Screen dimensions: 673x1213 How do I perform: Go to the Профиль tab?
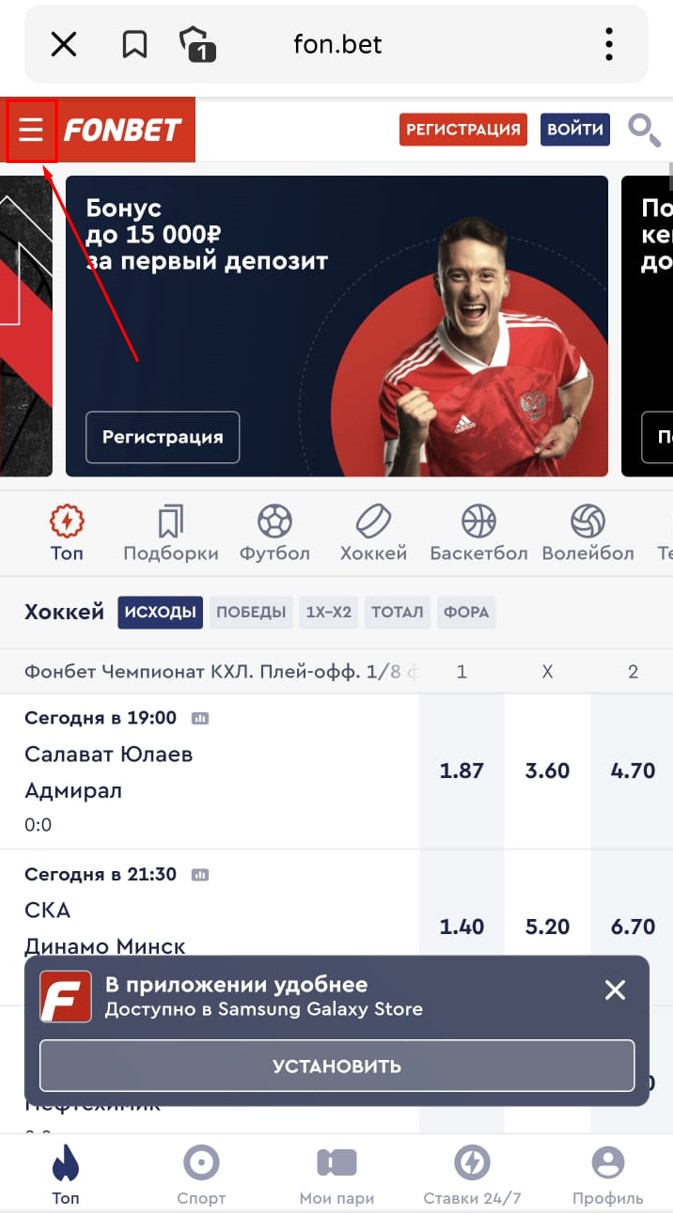(x=607, y=1176)
